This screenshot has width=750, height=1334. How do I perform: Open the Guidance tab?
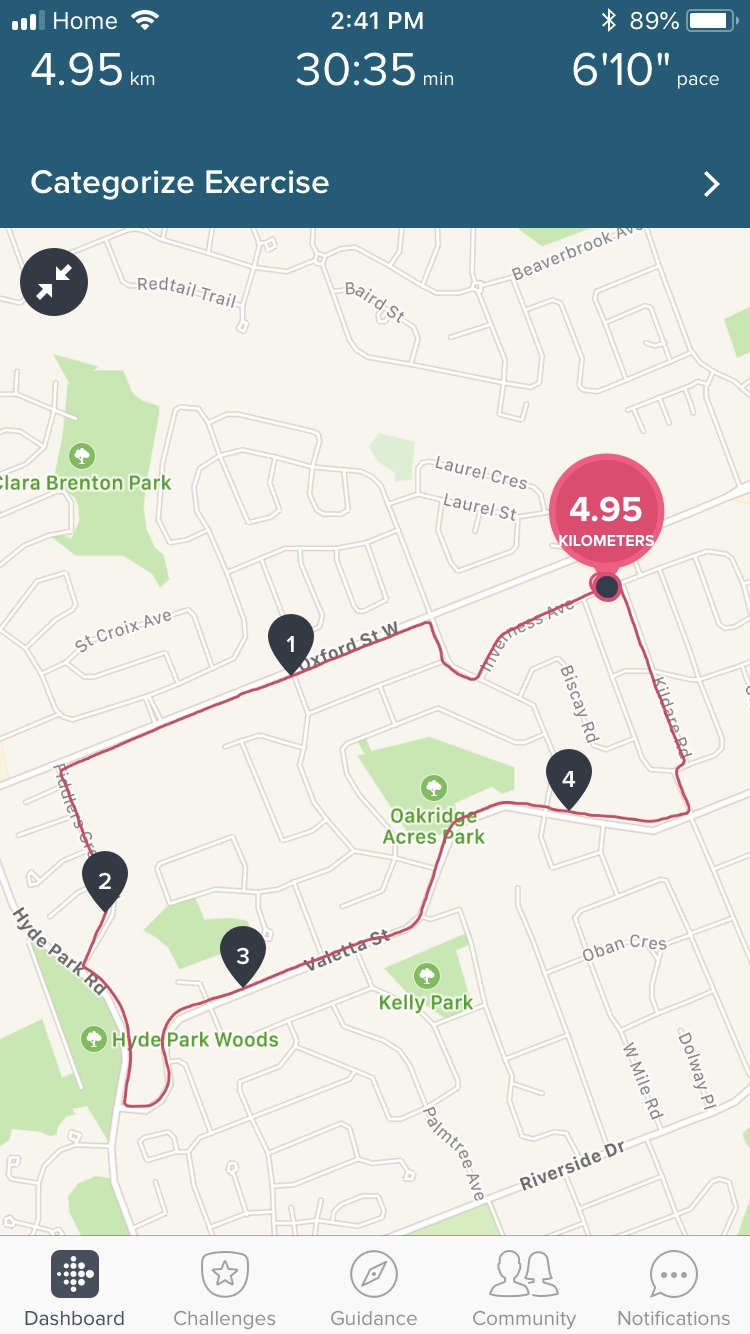374,1289
